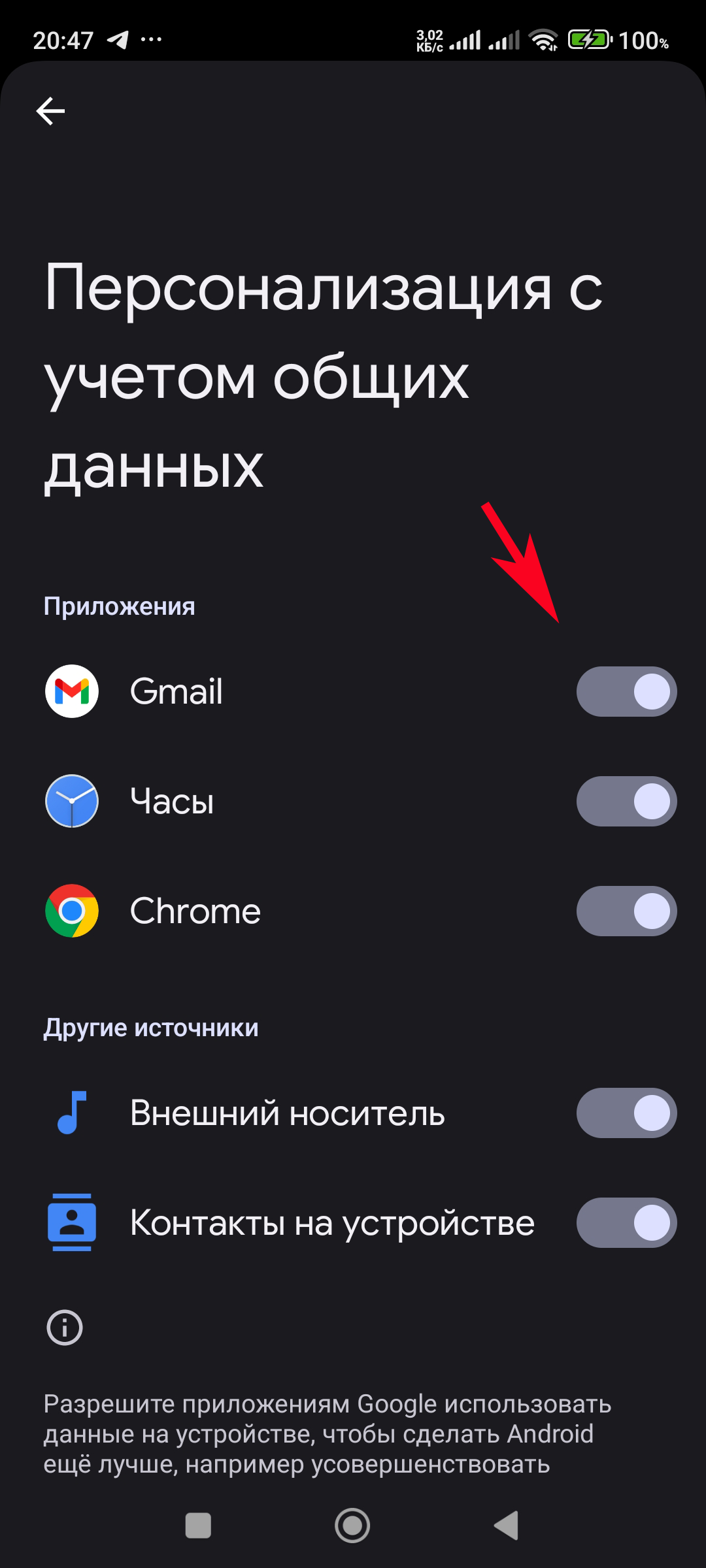Toggle the Gmail switch
706x1568 pixels.
pyautogui.click(x=626, y=691)
